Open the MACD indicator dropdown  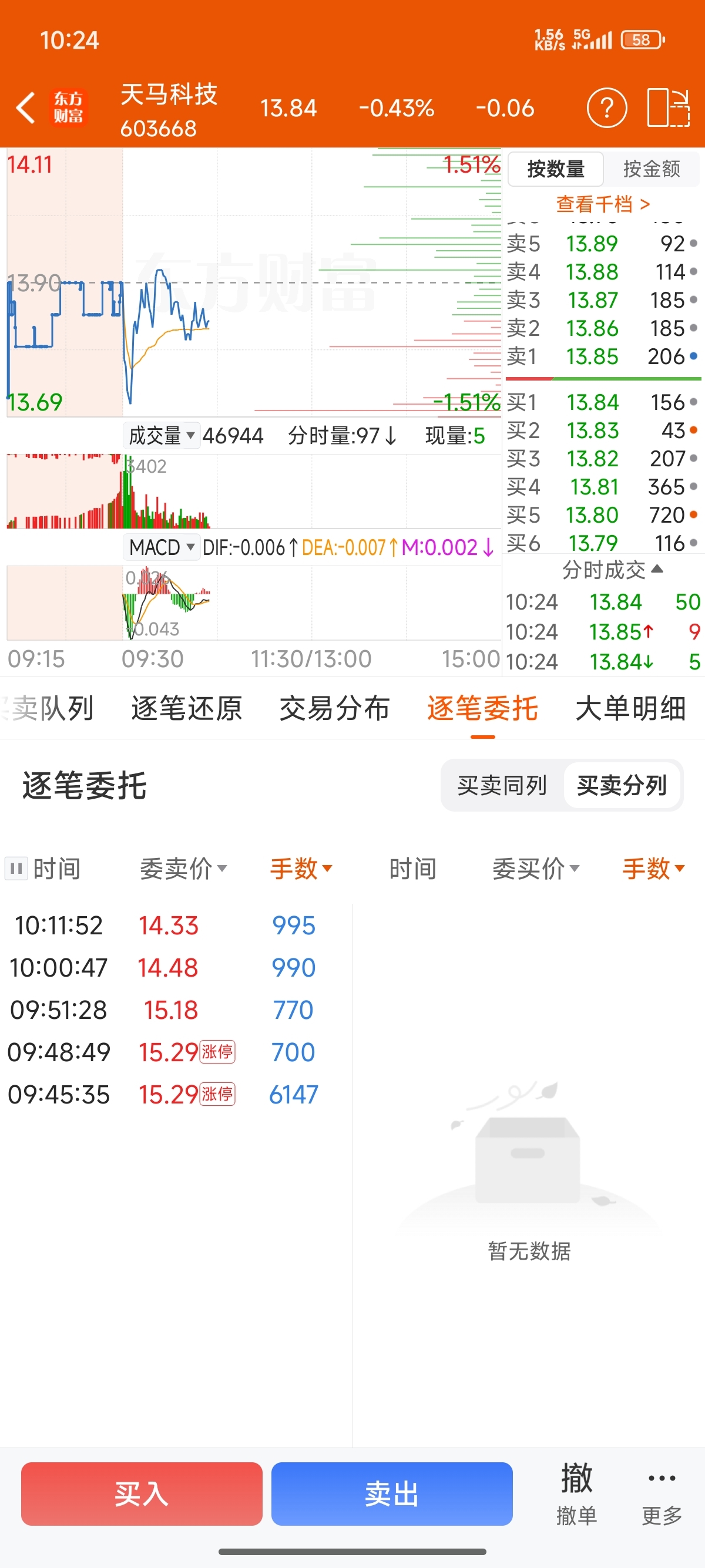point(162,547)
